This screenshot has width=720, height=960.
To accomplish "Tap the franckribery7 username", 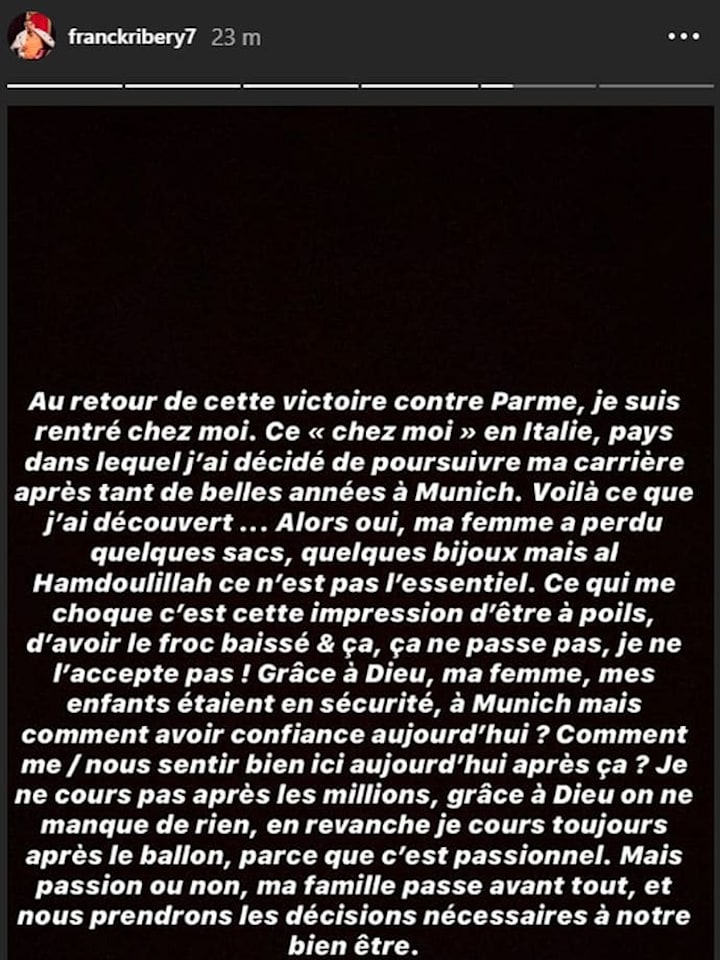I will tap(132, 38).
